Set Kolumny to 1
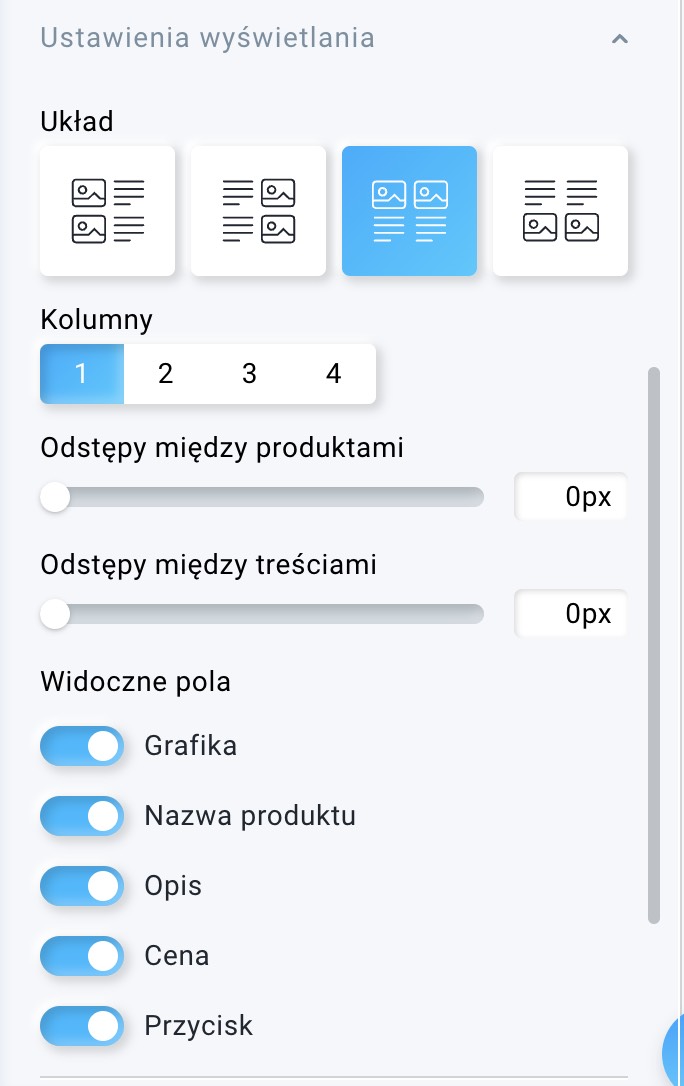 pyautogui.click(x=82, y=374)
